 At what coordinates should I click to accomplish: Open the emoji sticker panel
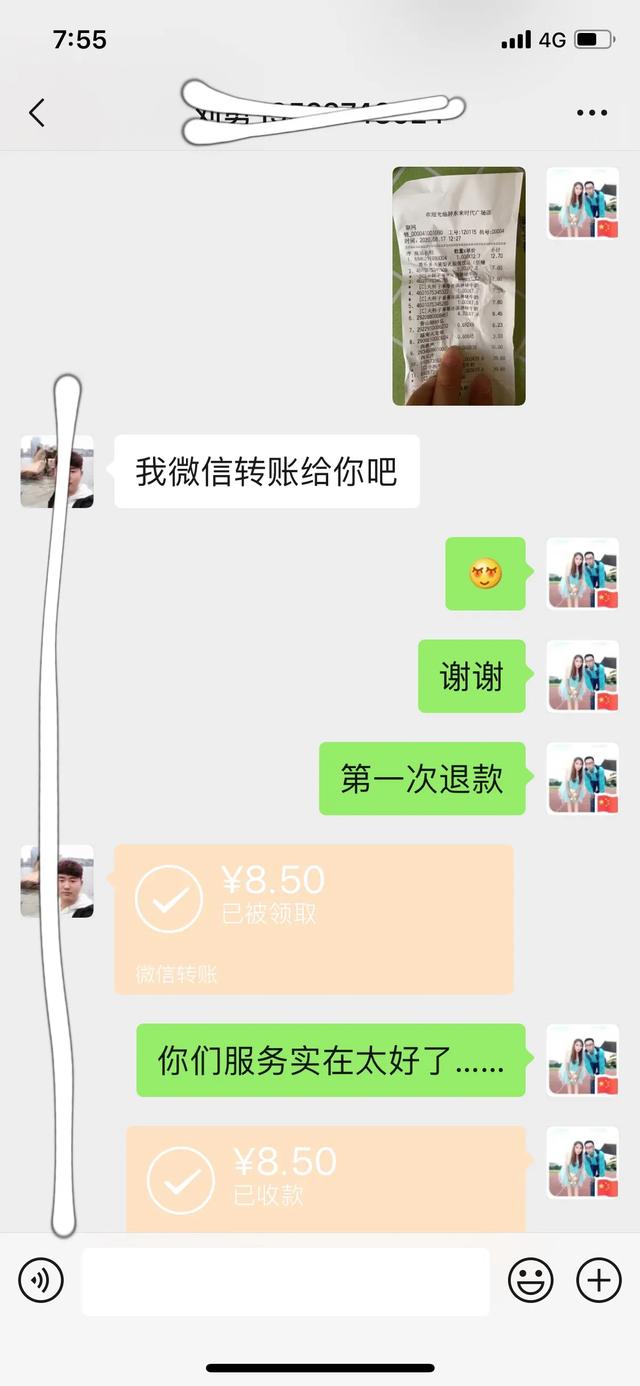point(531,1280)
